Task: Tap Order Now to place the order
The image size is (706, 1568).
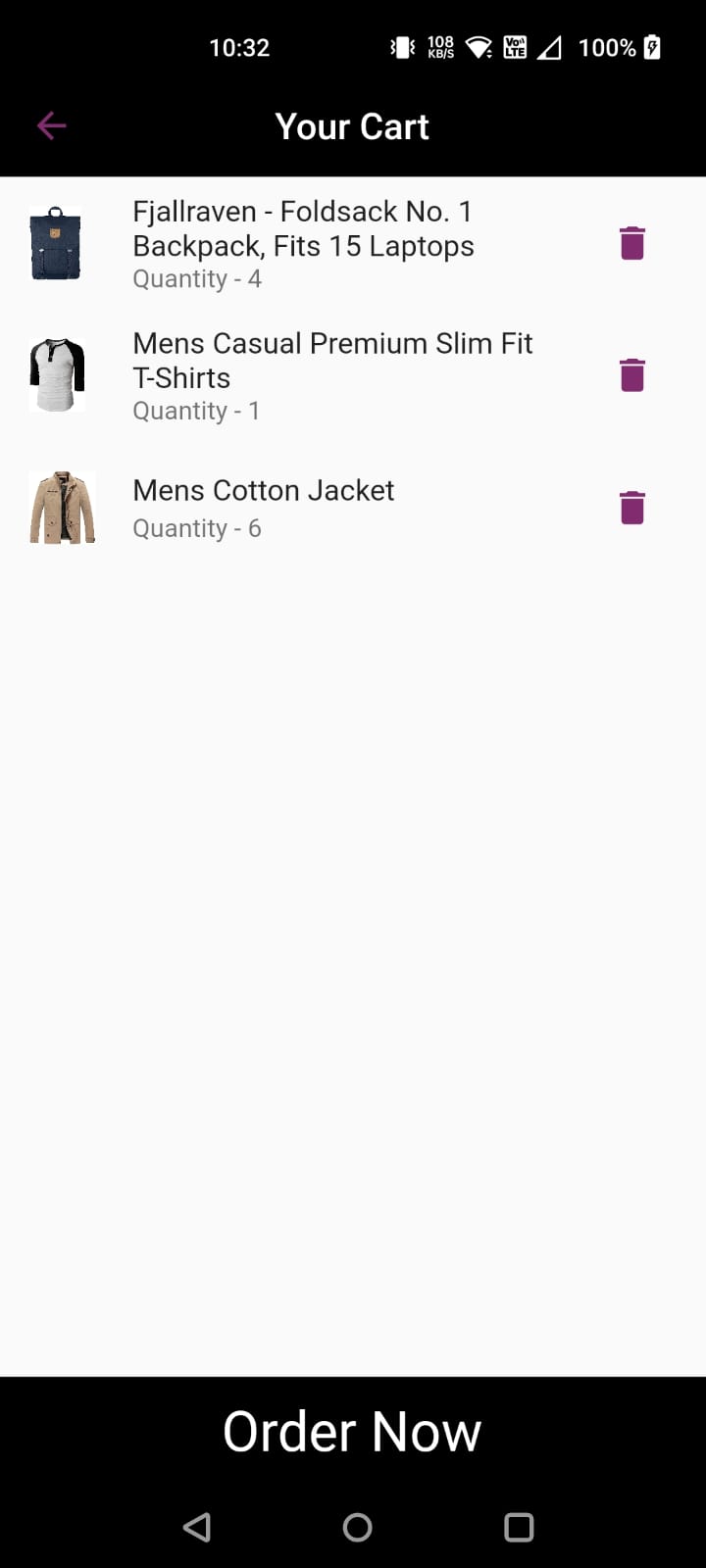Action: (353, 1430)
